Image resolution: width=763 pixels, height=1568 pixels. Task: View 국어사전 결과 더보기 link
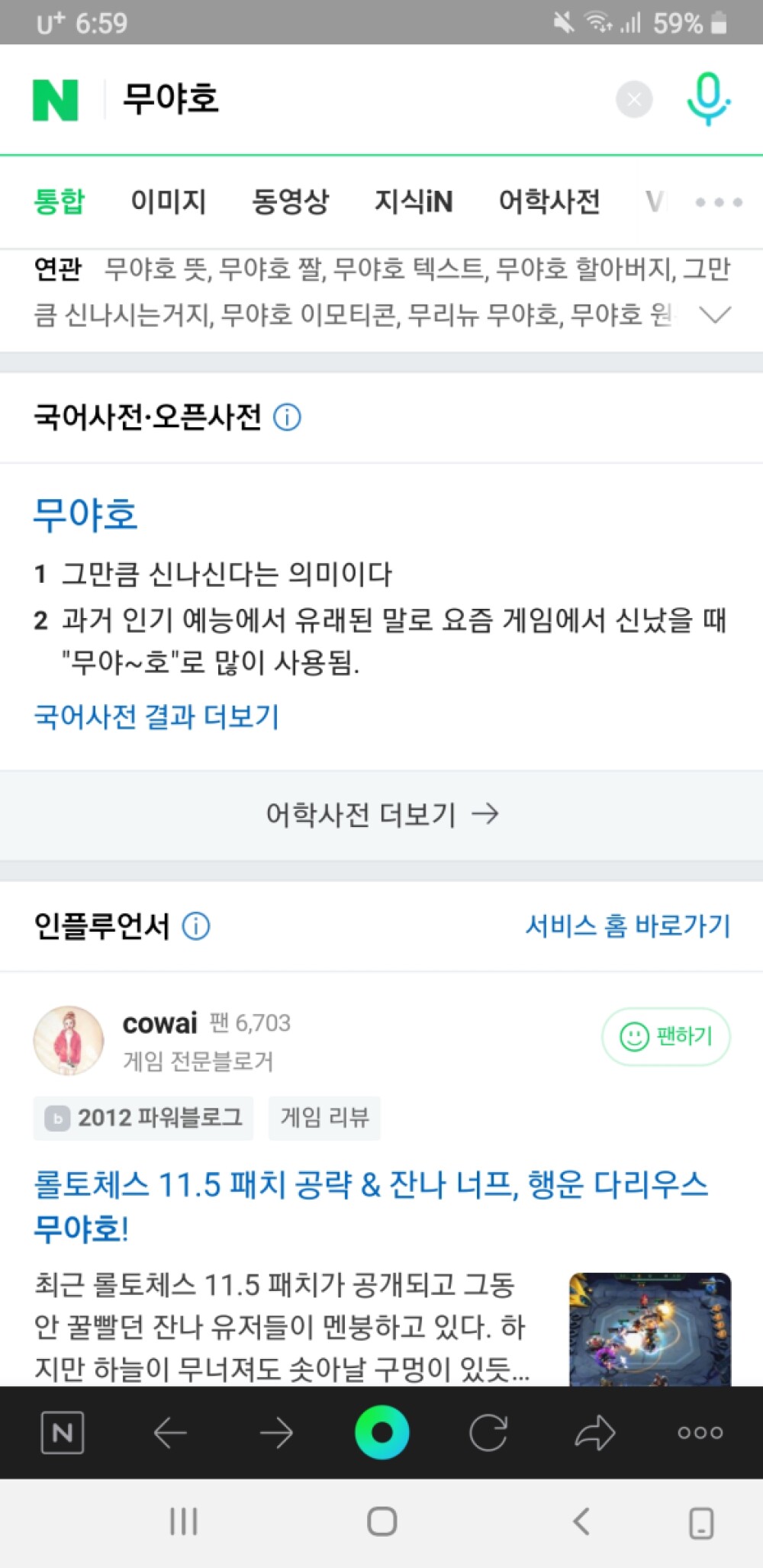(156, 716)
